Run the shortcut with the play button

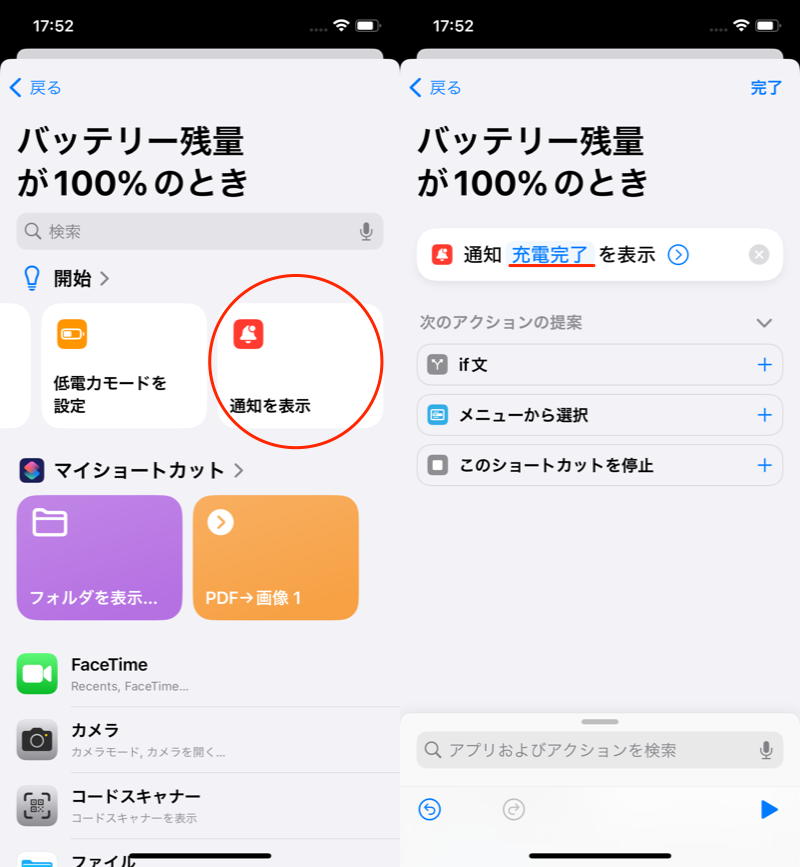pyautogui.click(x=768, y=809)
